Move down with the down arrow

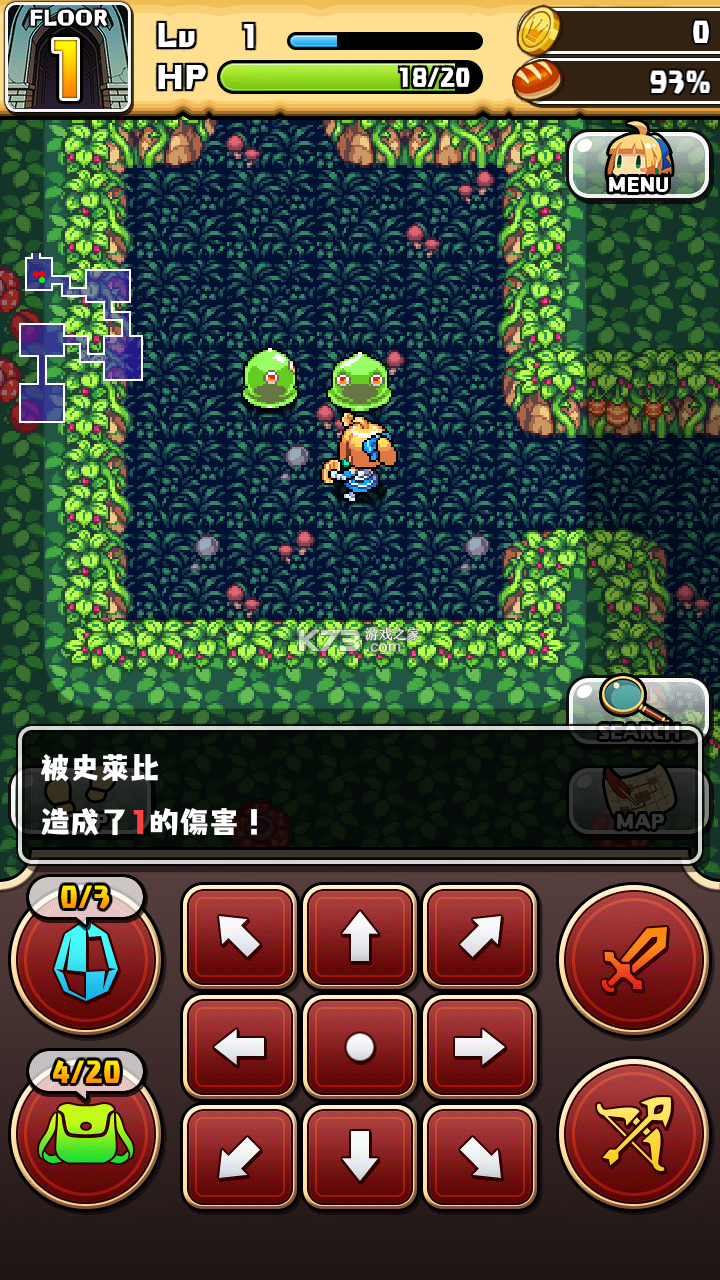[360, 1157]
